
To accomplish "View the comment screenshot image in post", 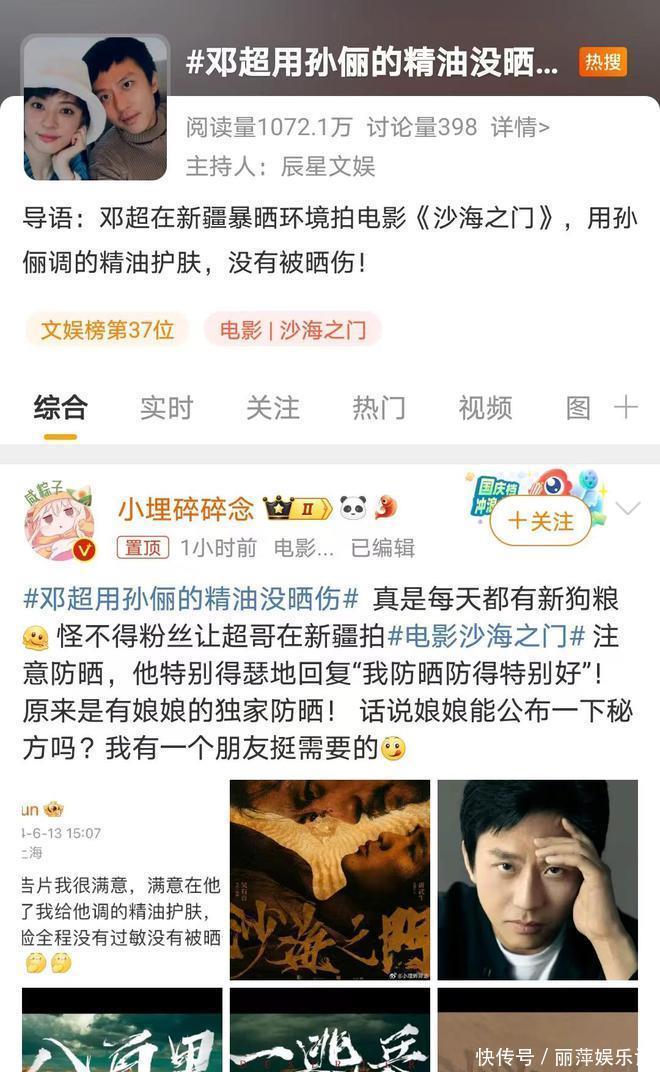I will click(x=122, y=879).
